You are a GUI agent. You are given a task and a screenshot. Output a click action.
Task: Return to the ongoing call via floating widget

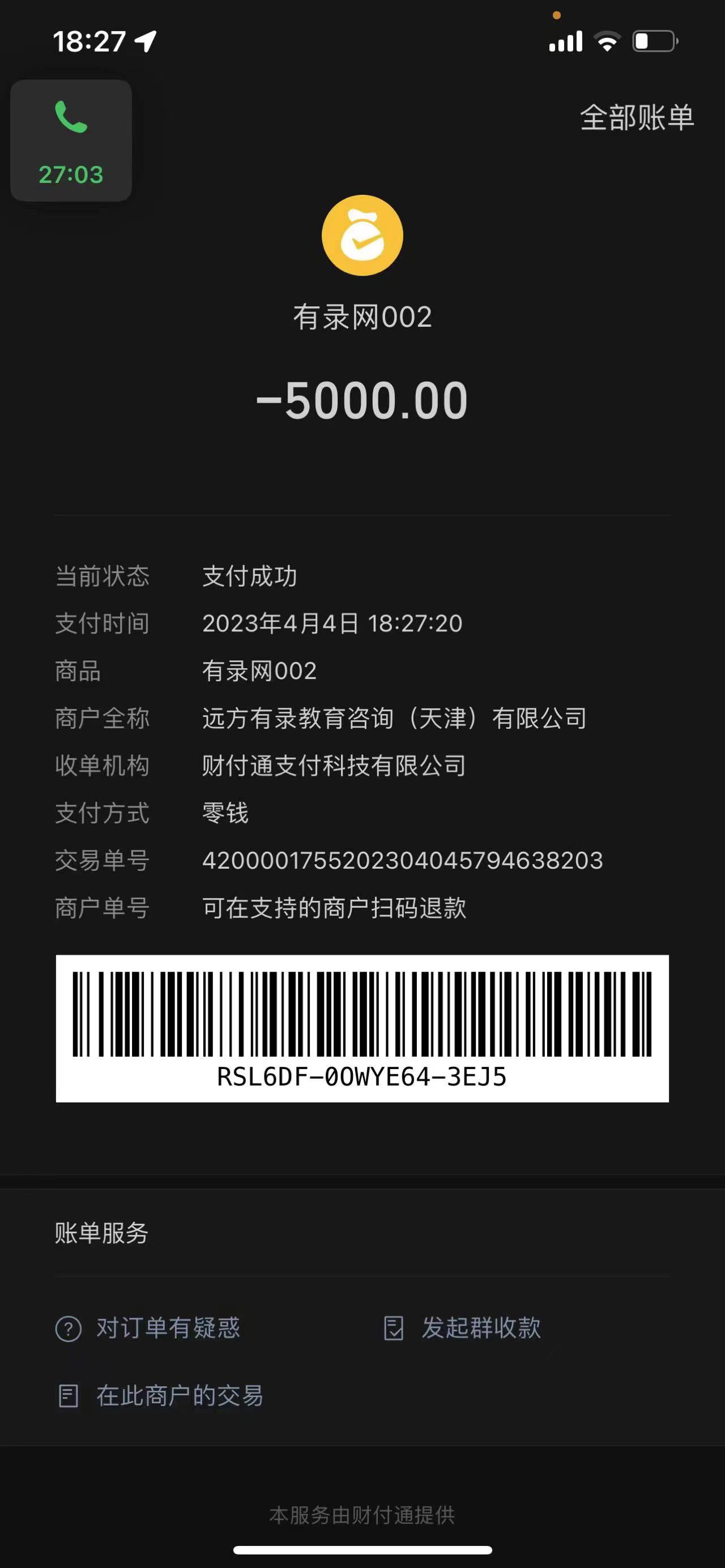click(x=71, y=140)
